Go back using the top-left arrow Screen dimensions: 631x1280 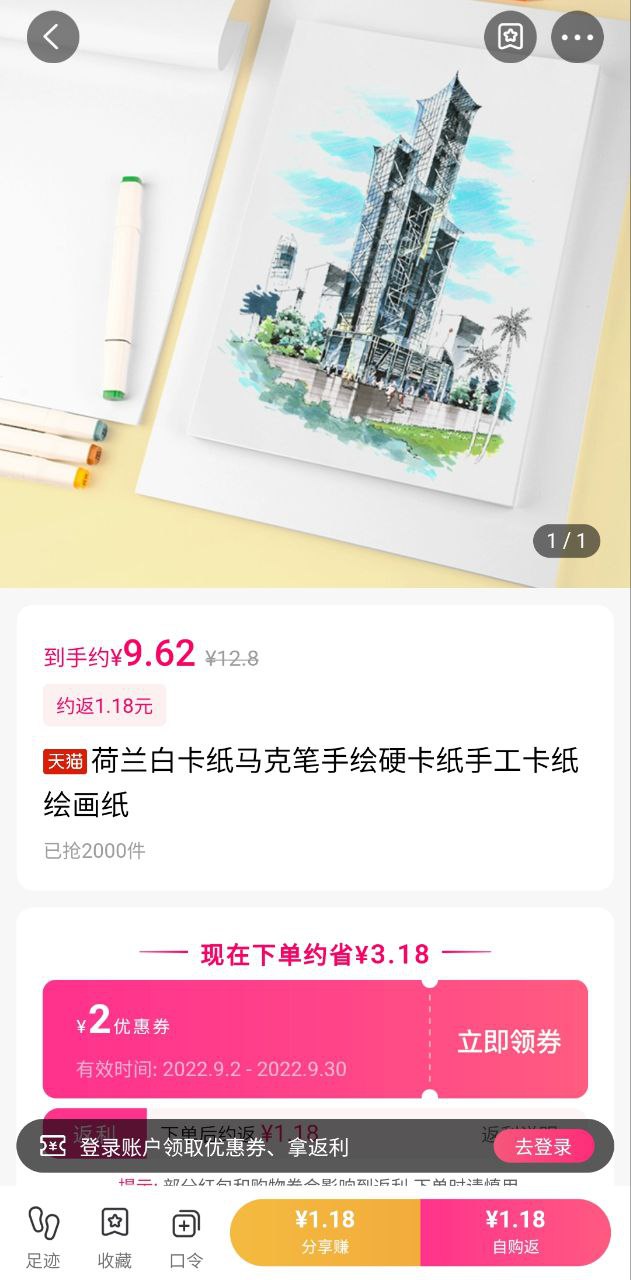tap(52, 37)
